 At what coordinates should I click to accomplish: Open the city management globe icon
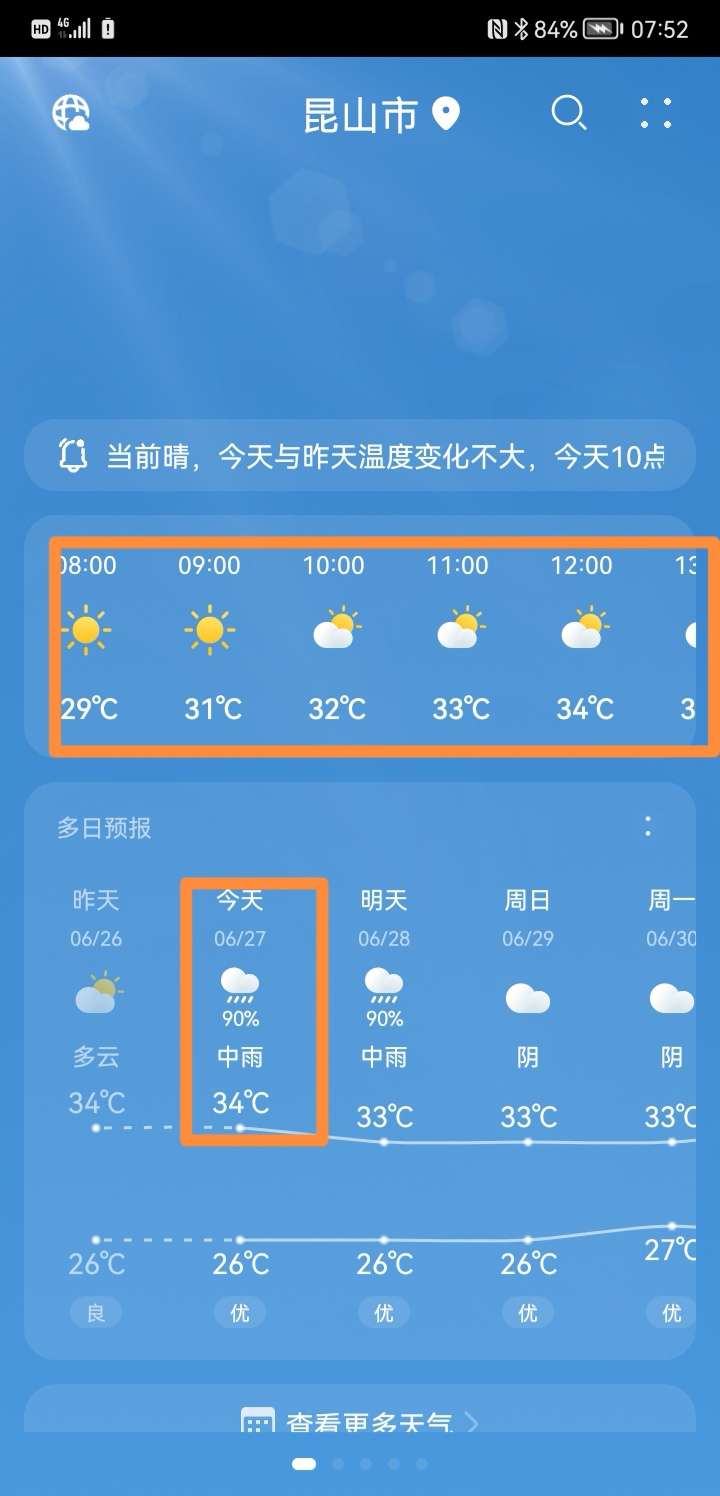tap(71, 113)
